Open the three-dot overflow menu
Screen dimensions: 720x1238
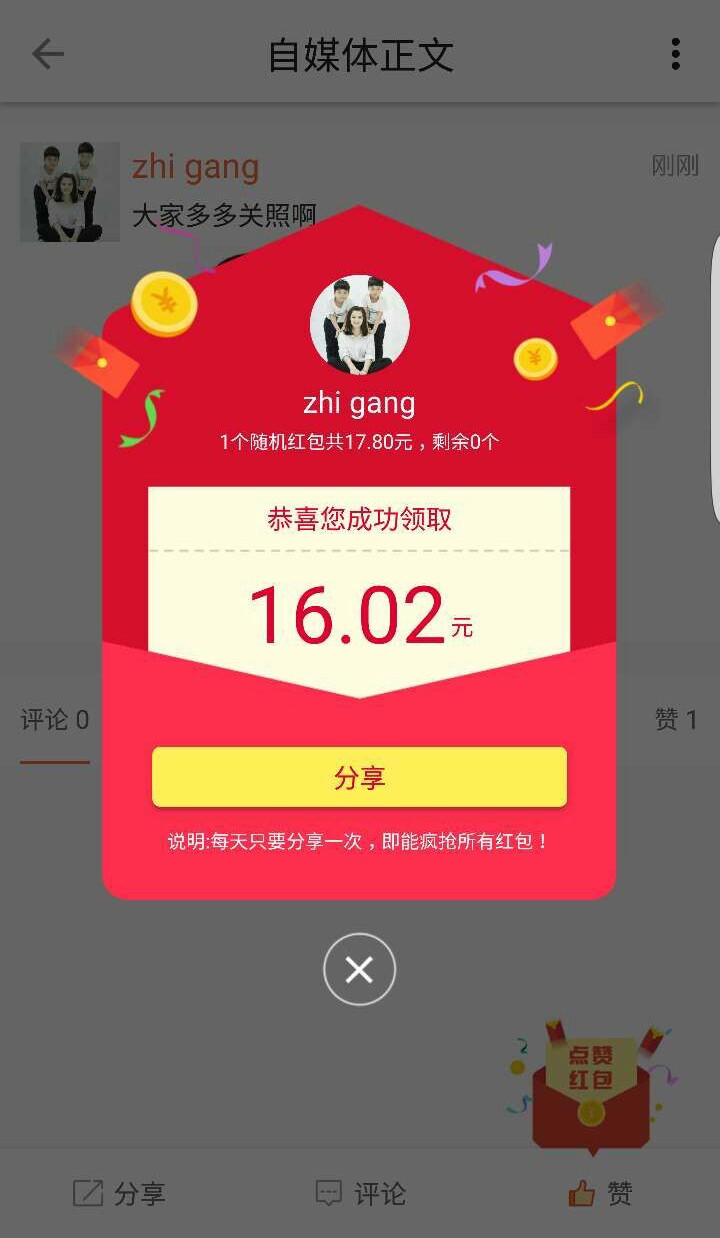(676, 54)
